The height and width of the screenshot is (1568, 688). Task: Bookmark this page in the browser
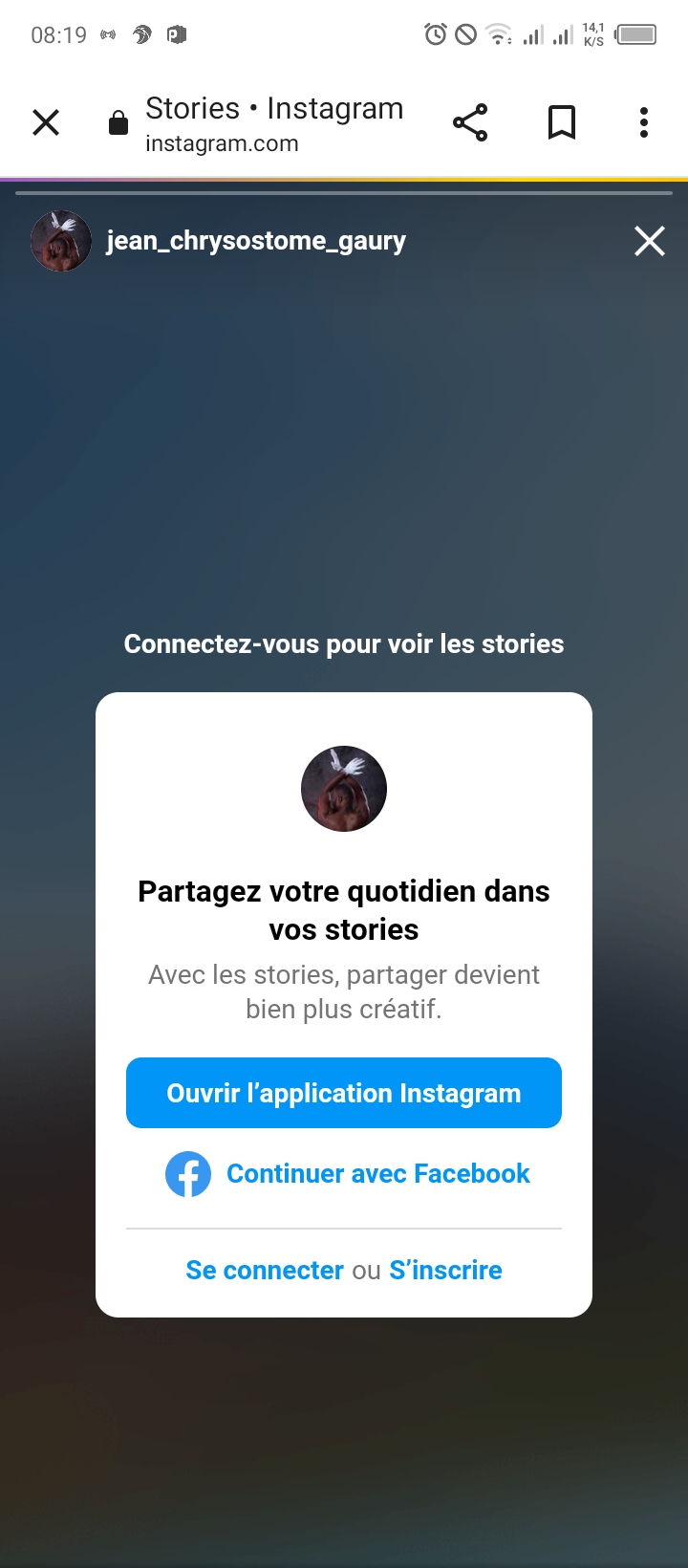tap(562, 122)
